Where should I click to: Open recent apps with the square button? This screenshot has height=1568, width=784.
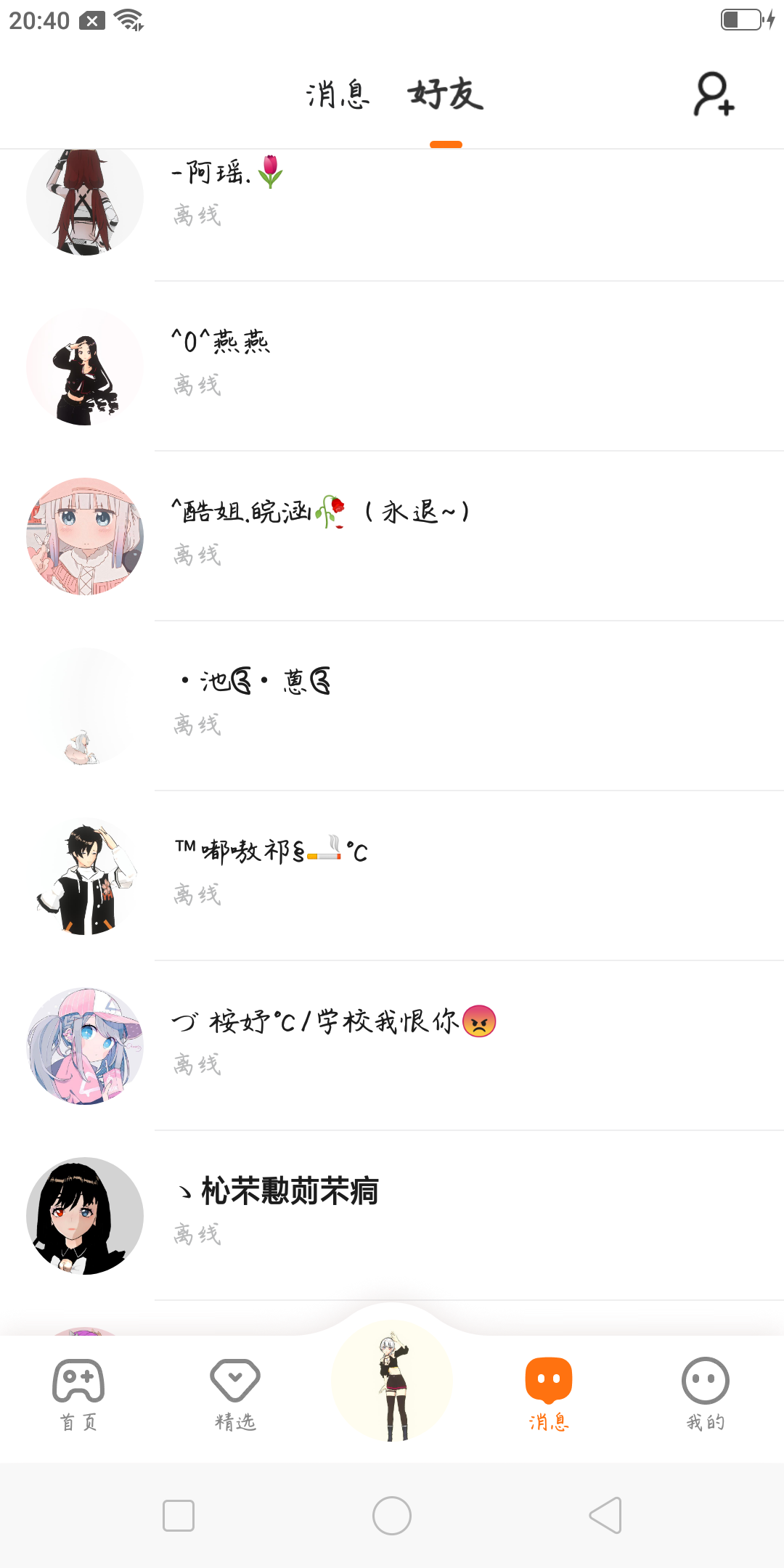click(x=179, y=1516)
